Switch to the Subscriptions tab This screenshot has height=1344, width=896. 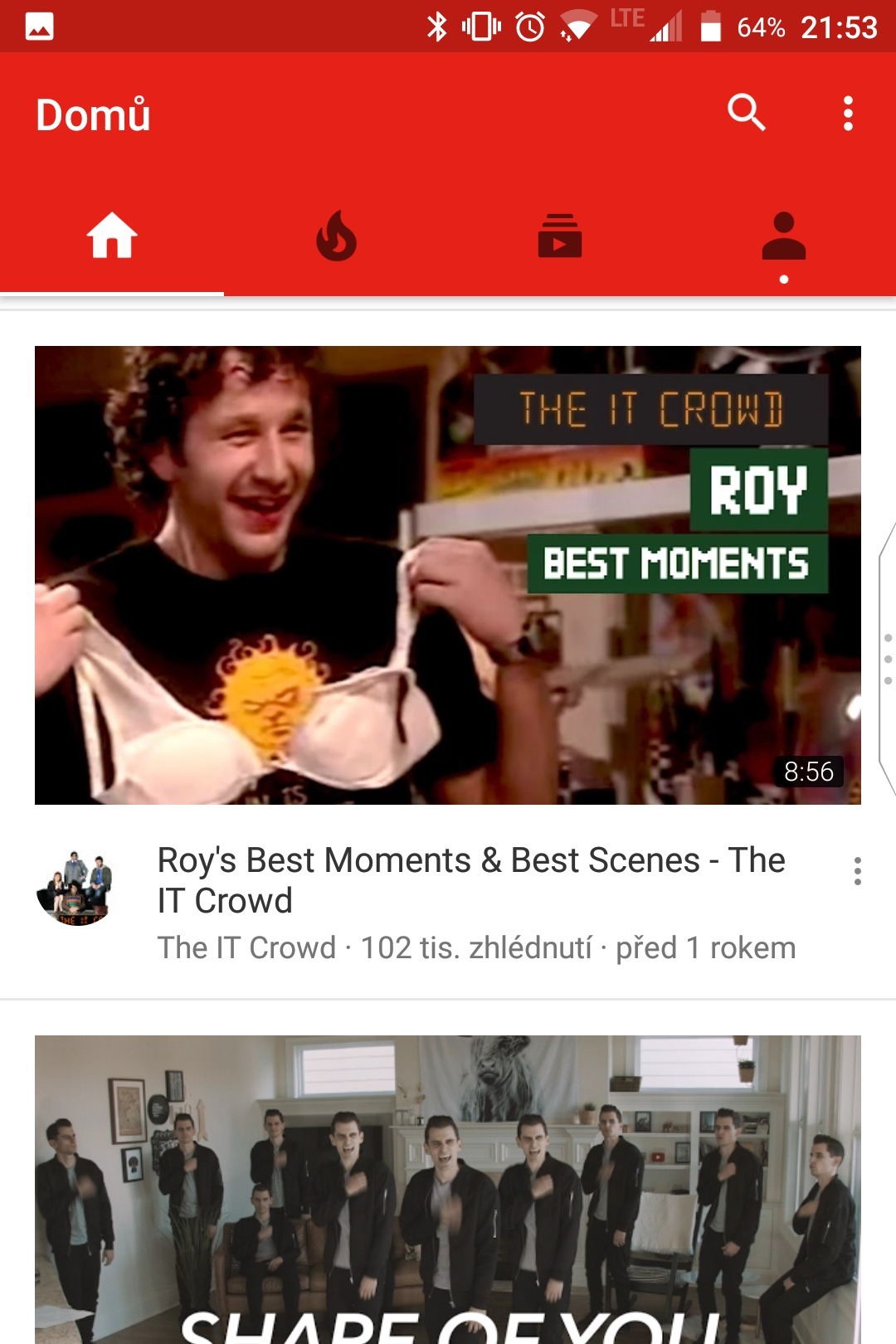tap(560, 237)
